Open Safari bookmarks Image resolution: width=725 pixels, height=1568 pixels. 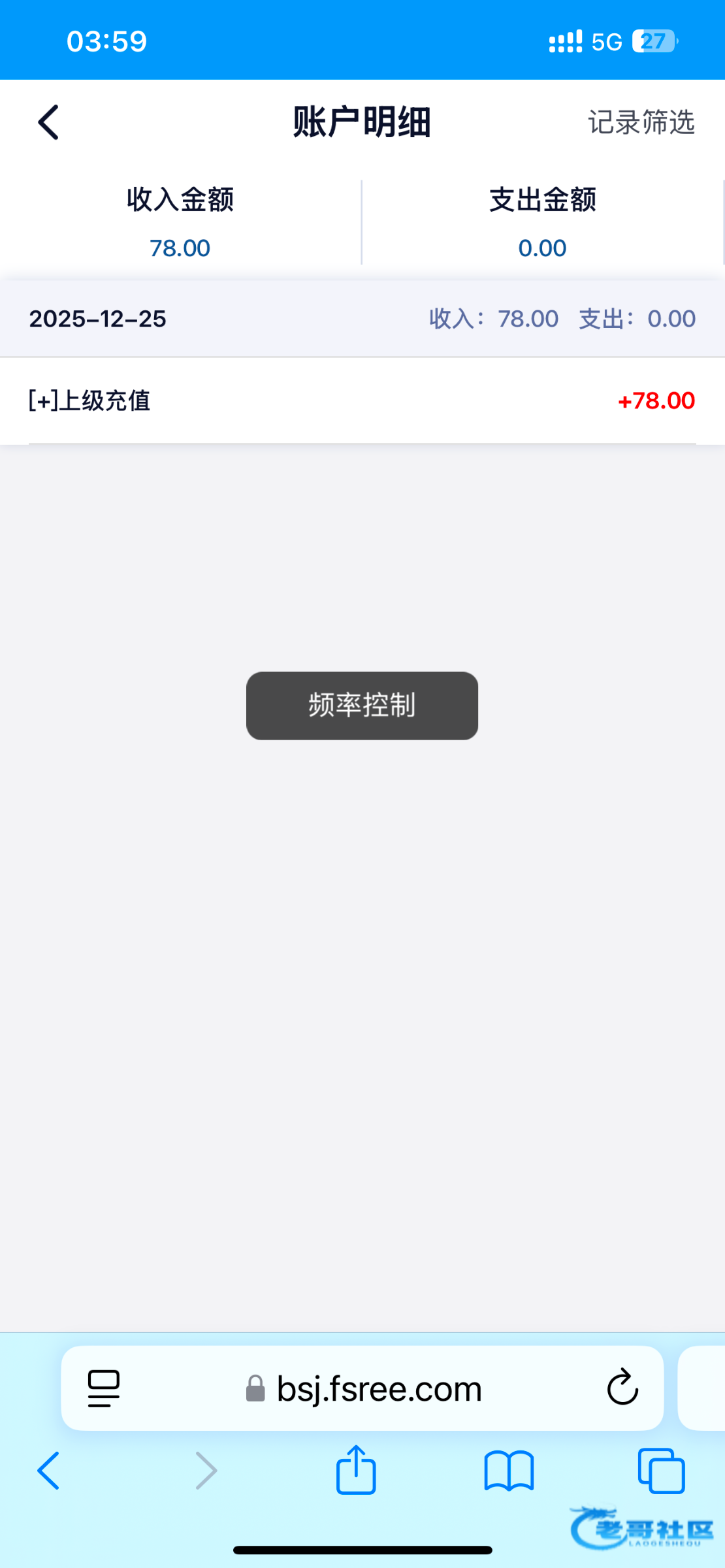[509, 1471]
